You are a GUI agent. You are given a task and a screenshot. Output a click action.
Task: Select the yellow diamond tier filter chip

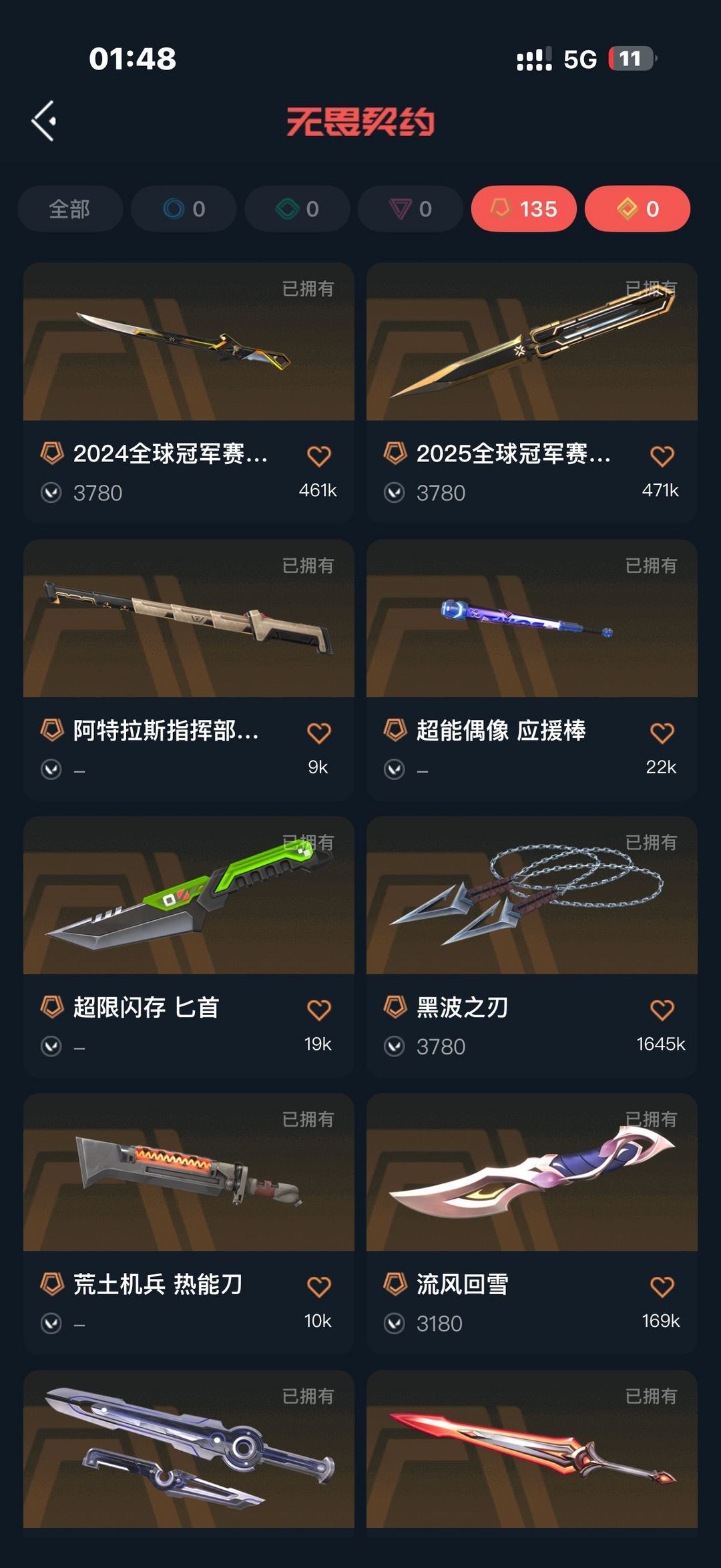[x=637, y=209]
